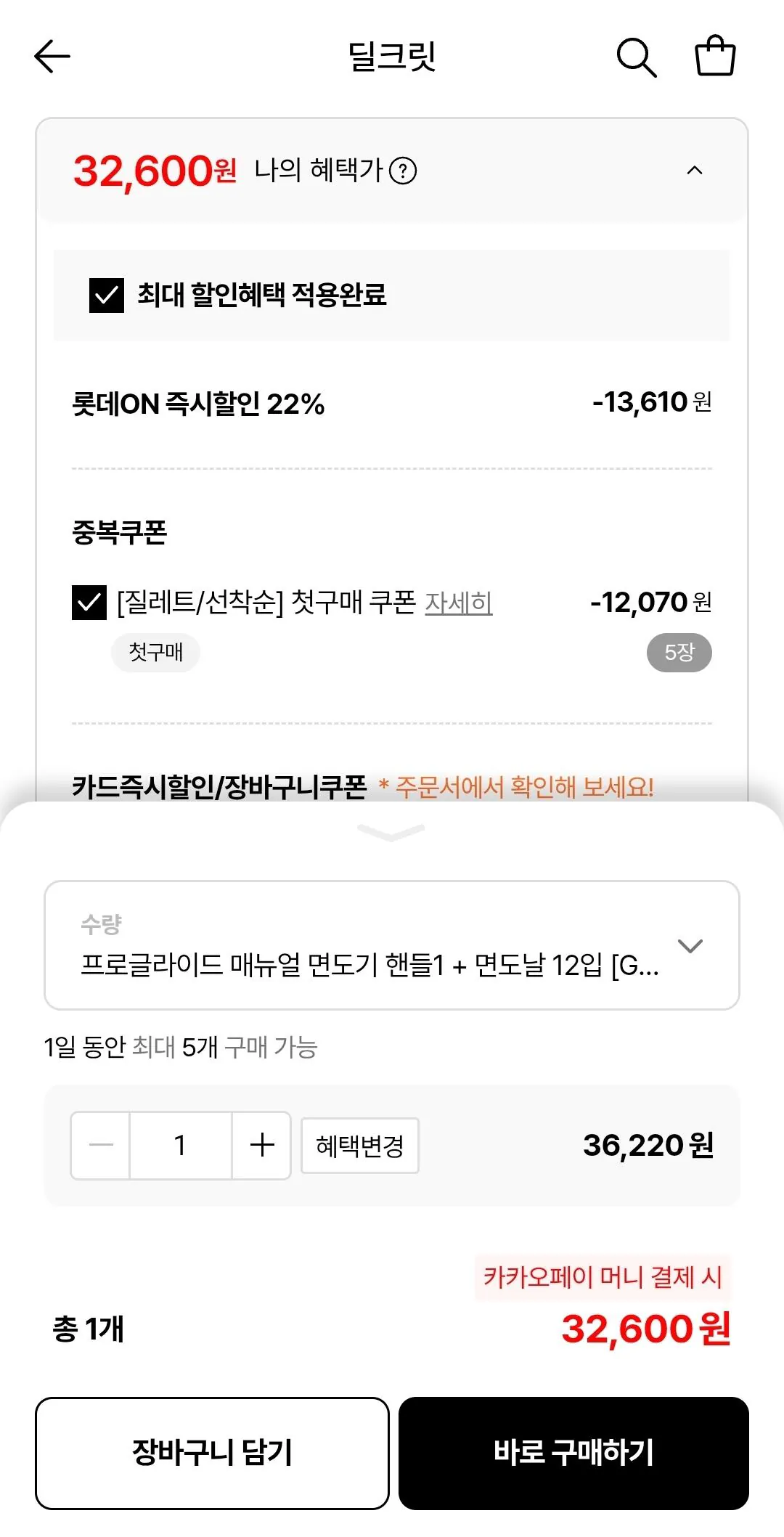Image resolution: width=784 pixels, height=1537 pixels.
Task: Purchase now with 바로 구매하기
Action: (573, 1454)
